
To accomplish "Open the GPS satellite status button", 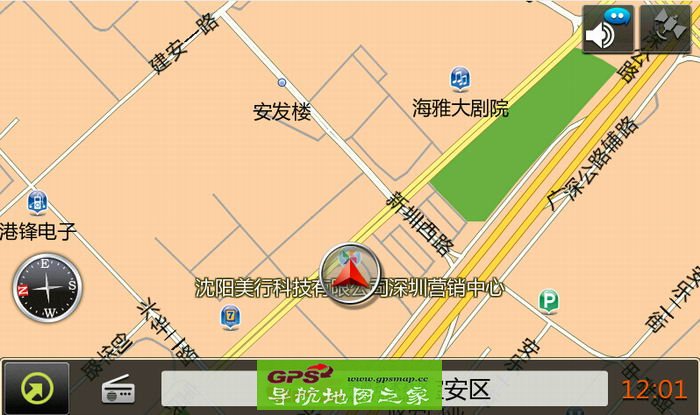I will click(665, 29).
